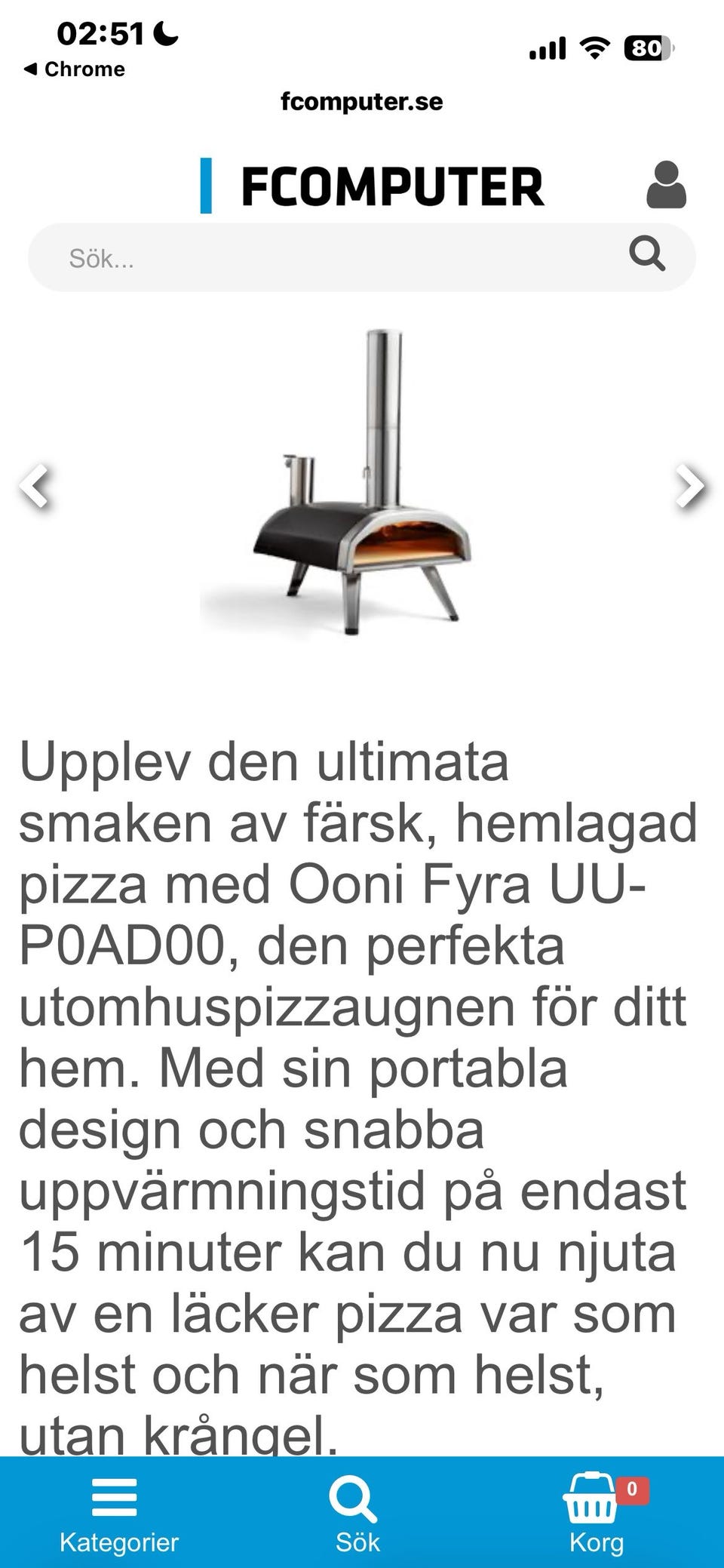Open the Ooni Fyra product image
The image size is (724, 1568).
coord(362,483)
